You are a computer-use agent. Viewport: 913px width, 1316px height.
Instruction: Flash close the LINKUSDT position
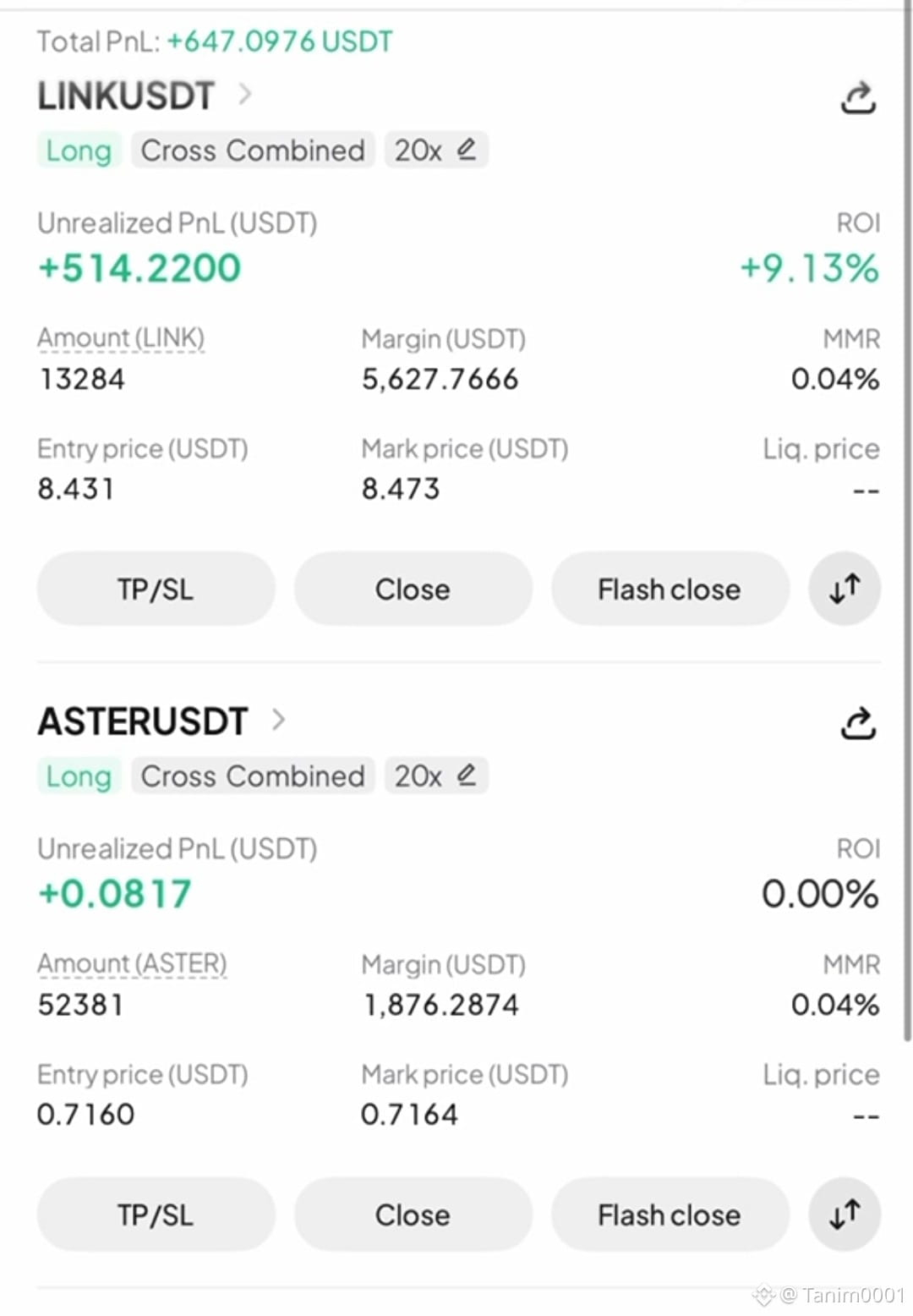pyautogui.click(x=670, y=589)
